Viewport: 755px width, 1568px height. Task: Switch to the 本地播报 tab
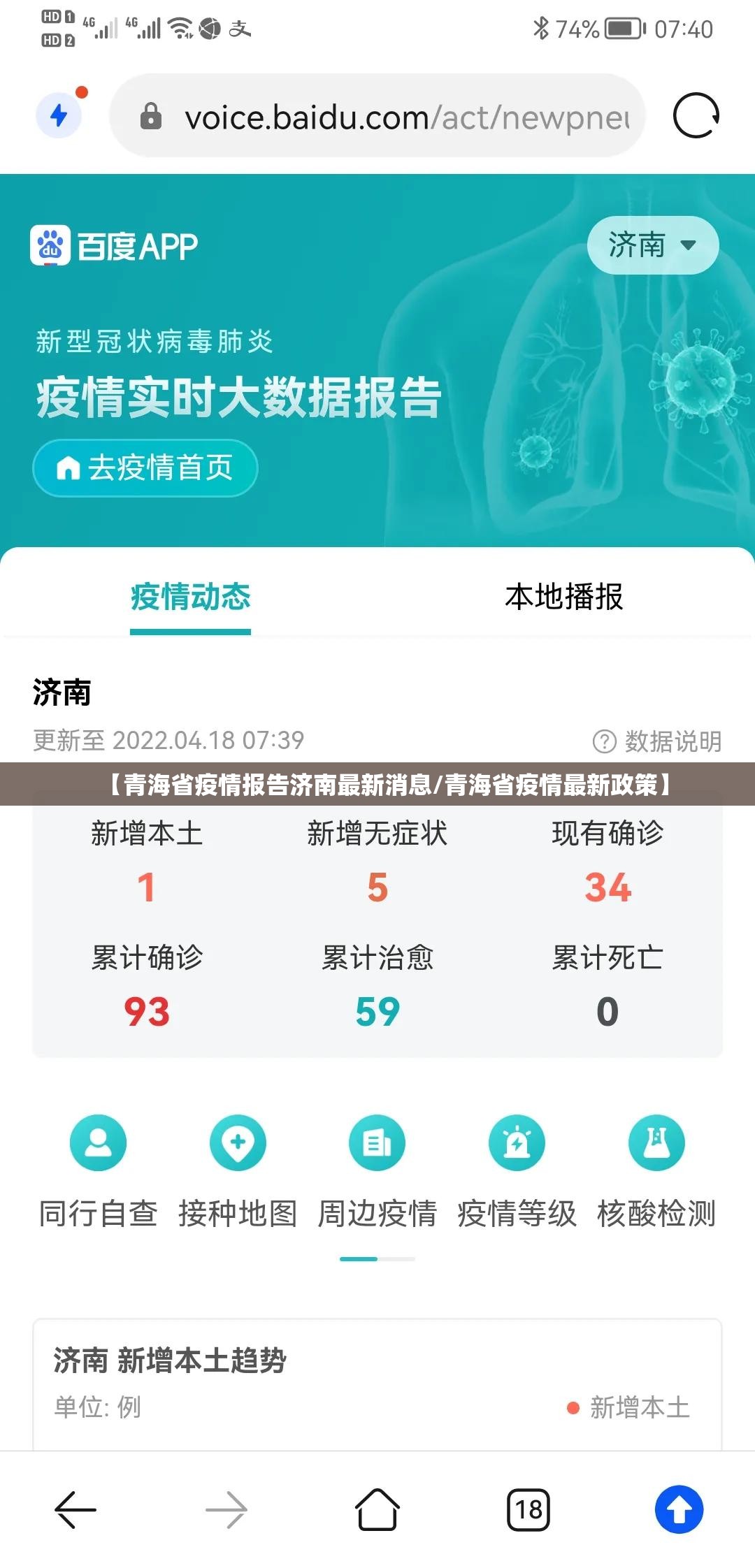pos(563,597)
